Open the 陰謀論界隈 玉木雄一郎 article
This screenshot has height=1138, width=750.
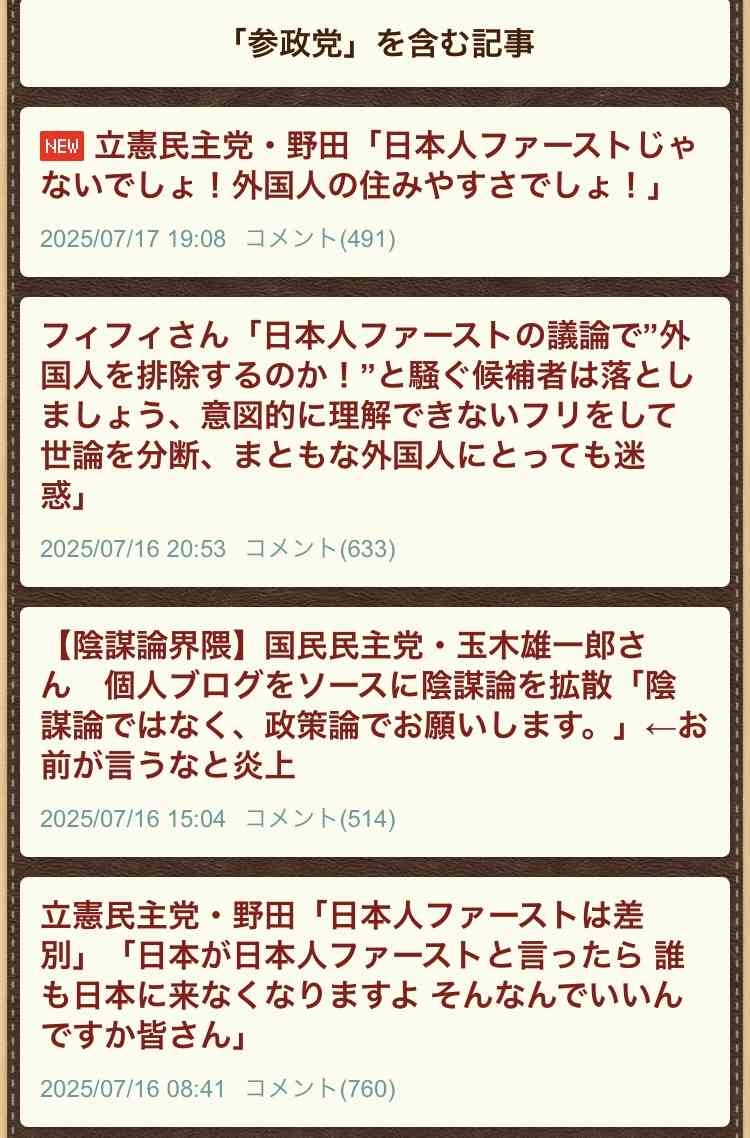[372, 705]
